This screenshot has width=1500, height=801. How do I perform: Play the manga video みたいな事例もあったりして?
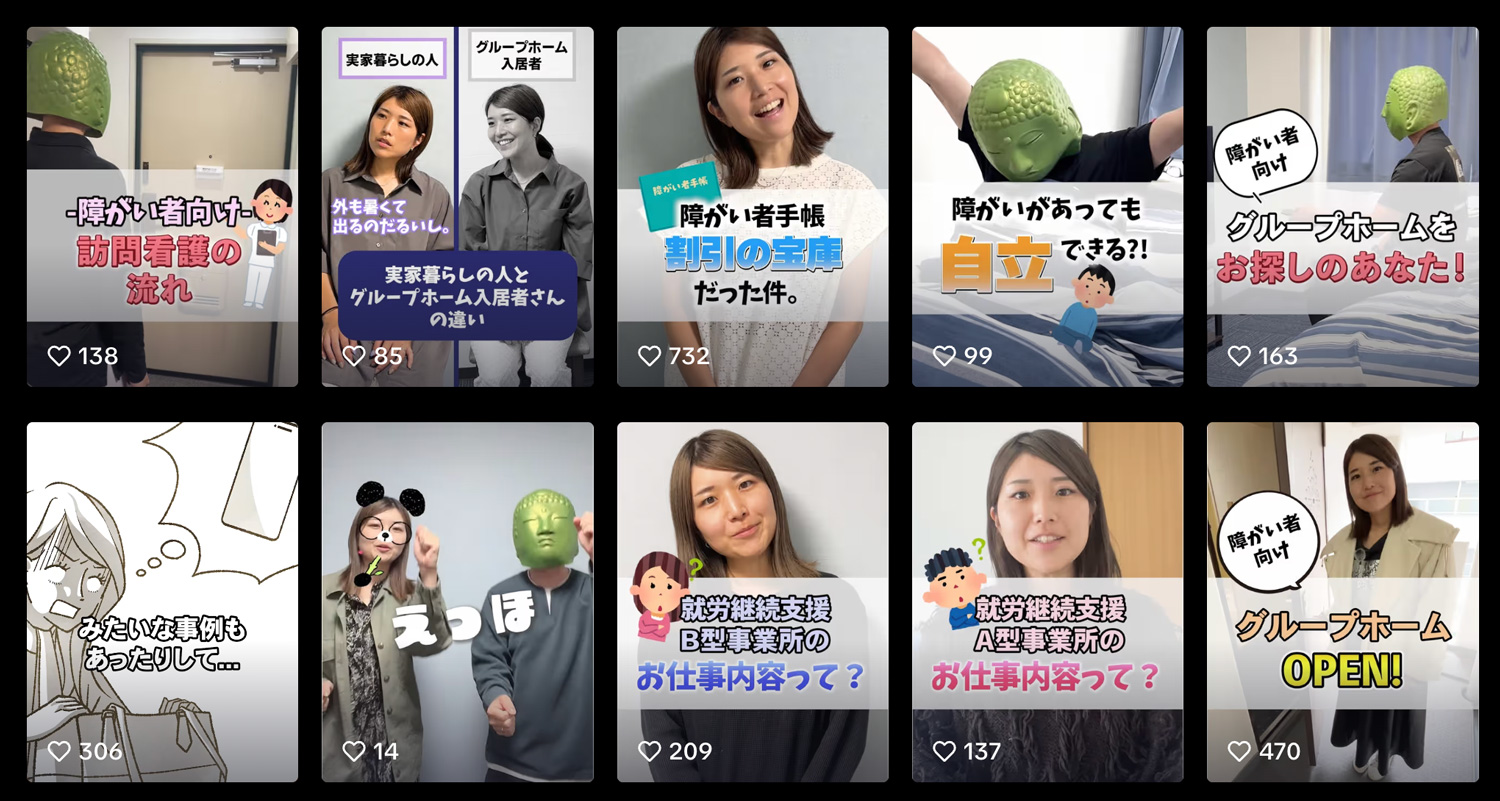162,601
